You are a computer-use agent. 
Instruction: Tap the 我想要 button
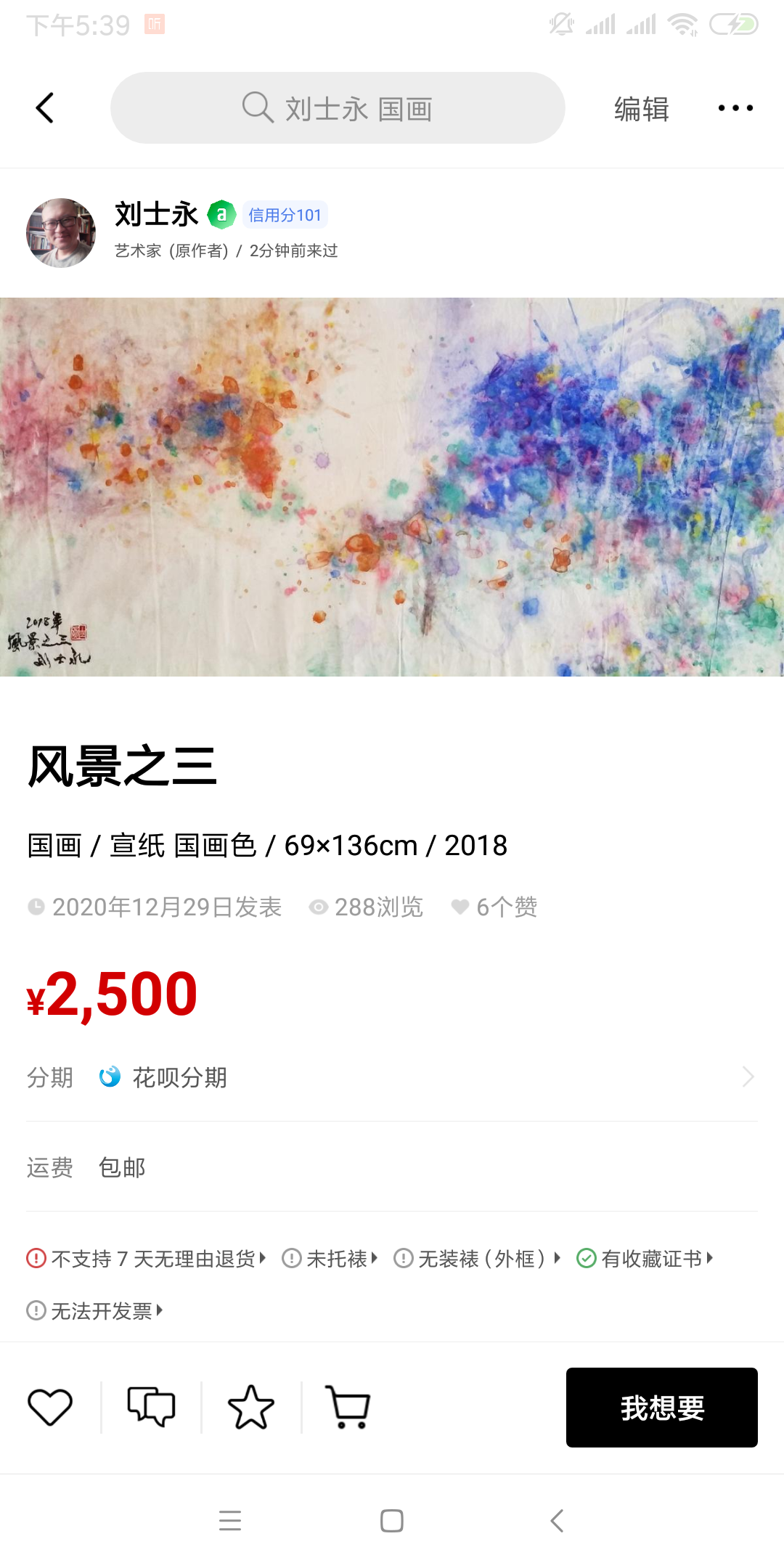(x=662, y=1408)
